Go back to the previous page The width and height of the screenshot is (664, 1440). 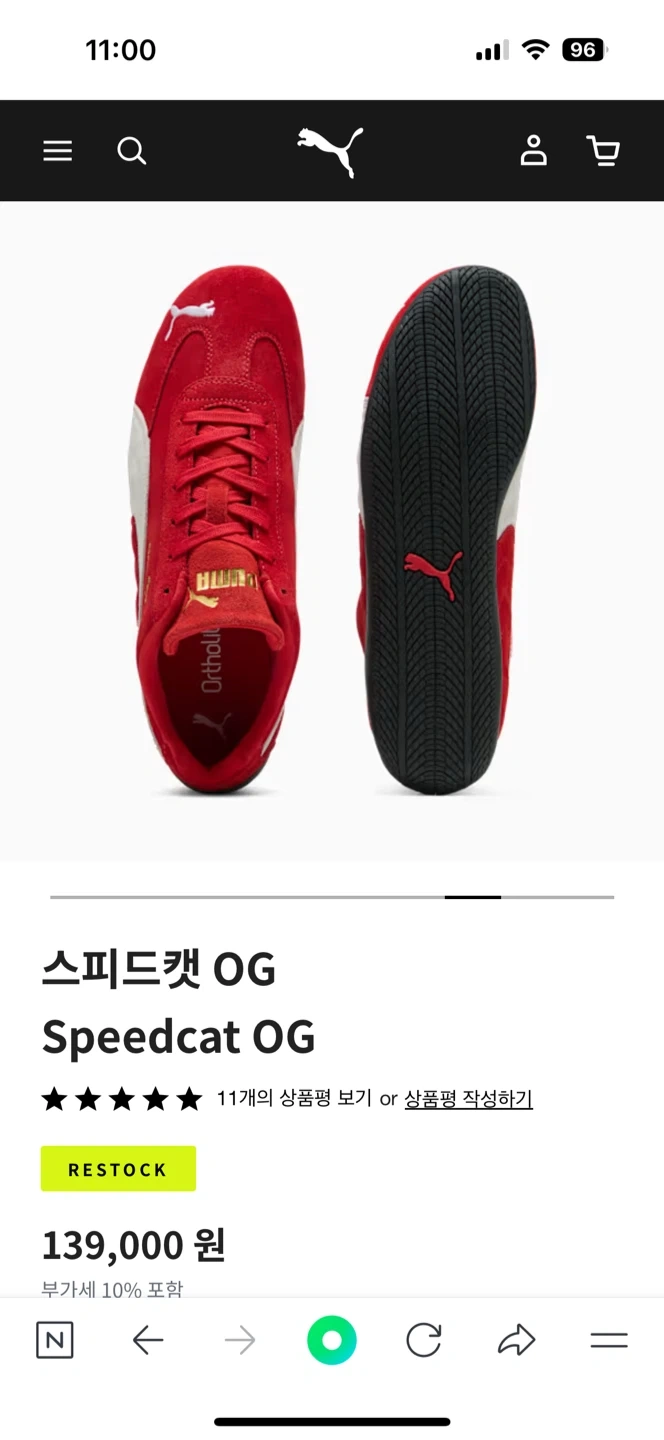tap(148, 1340)
